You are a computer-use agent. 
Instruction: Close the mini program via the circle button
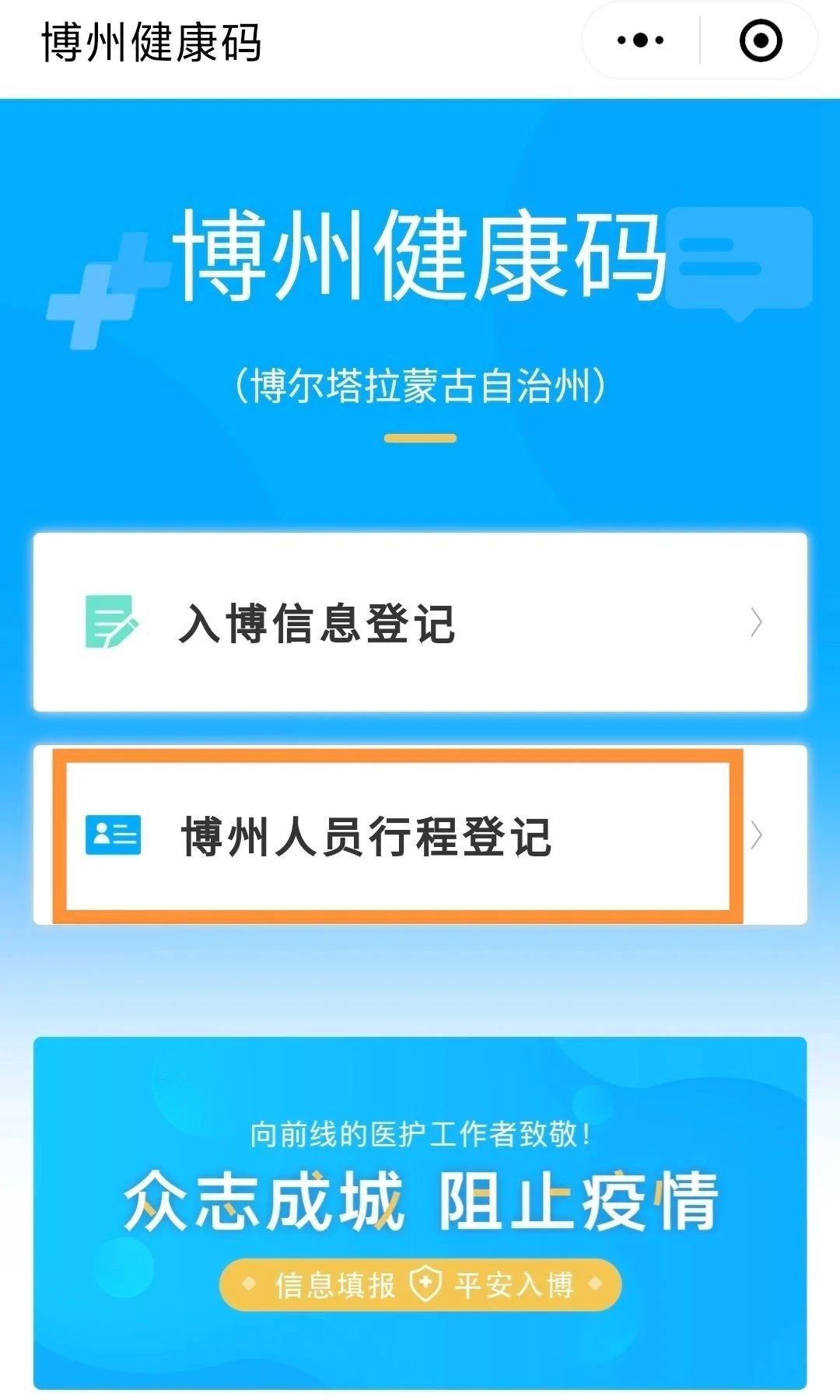click(x=760, y=40)
